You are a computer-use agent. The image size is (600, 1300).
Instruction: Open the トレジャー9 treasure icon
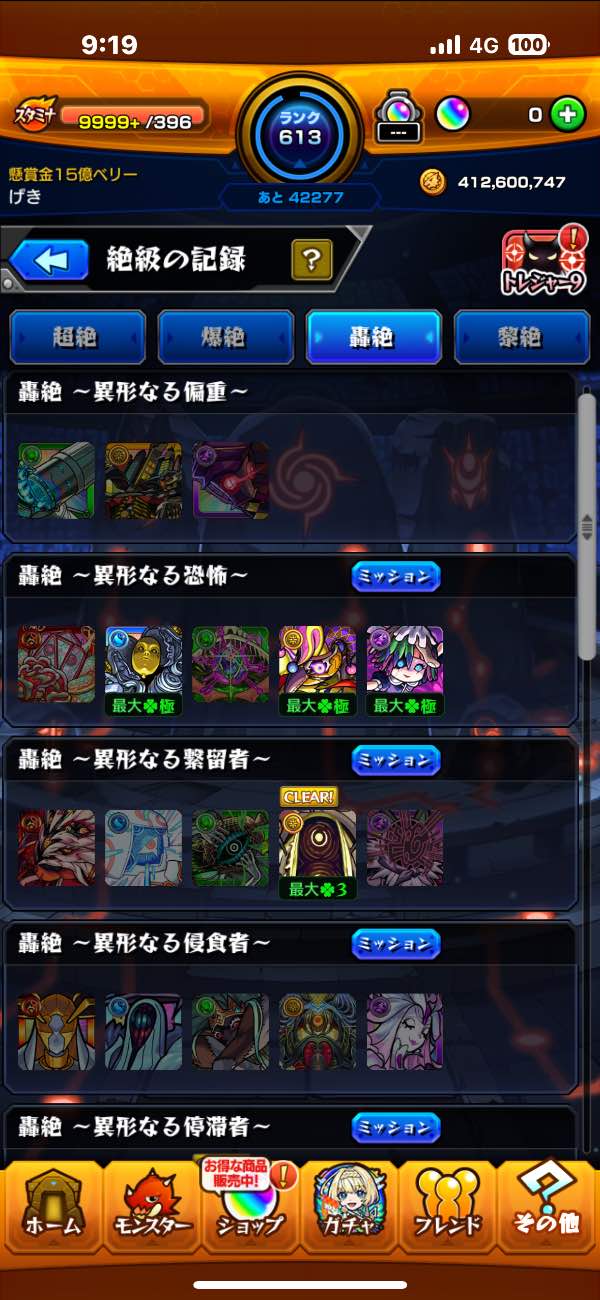pos(543,264)
